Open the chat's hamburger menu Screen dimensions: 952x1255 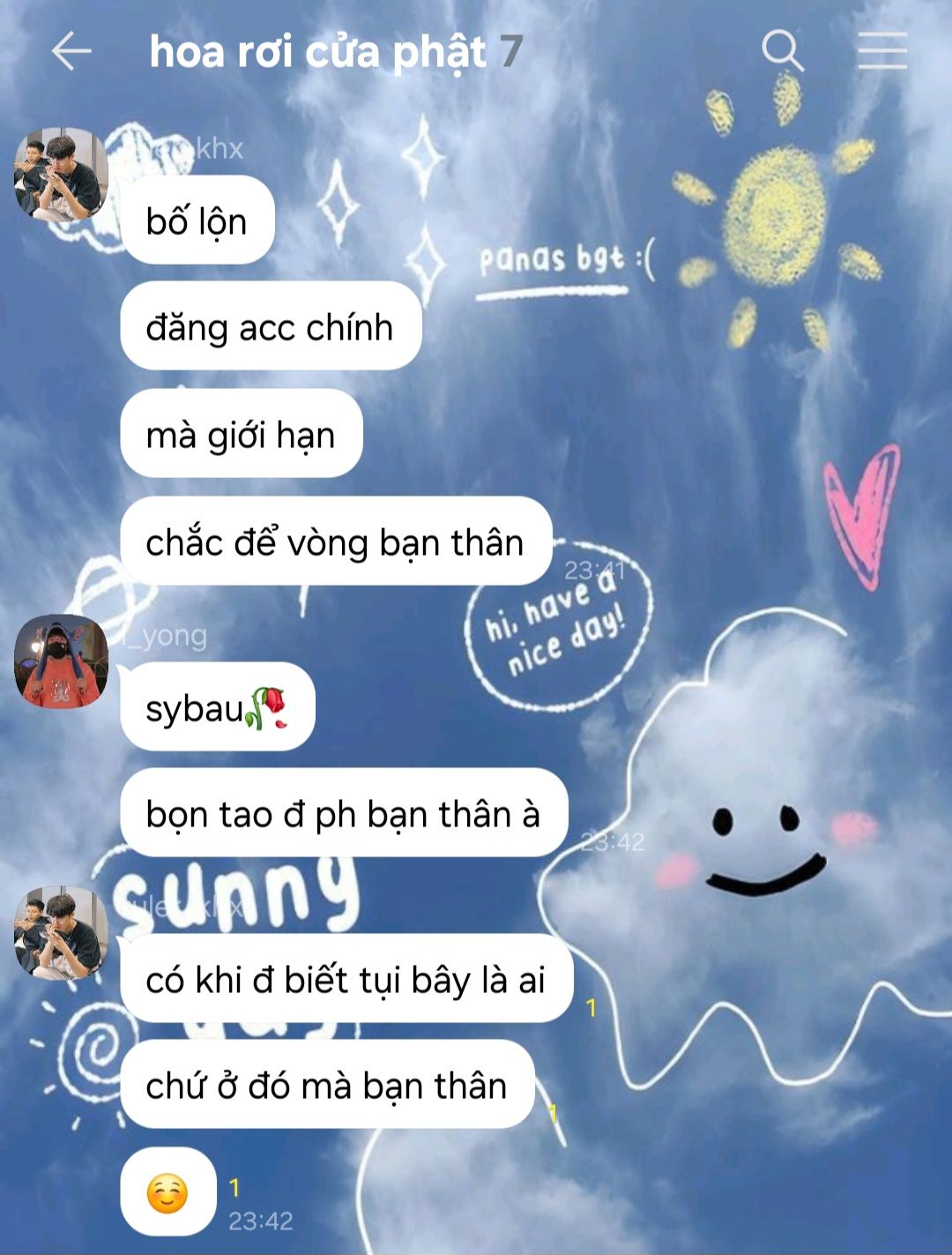pos(882,50)
